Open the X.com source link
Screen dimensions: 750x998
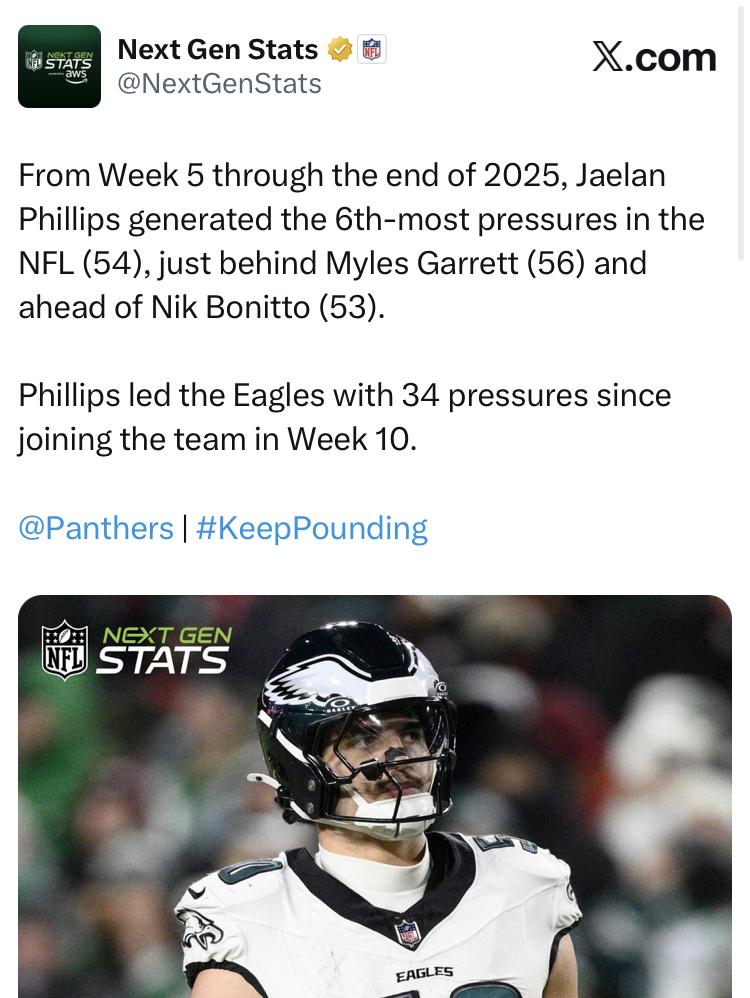654,57
